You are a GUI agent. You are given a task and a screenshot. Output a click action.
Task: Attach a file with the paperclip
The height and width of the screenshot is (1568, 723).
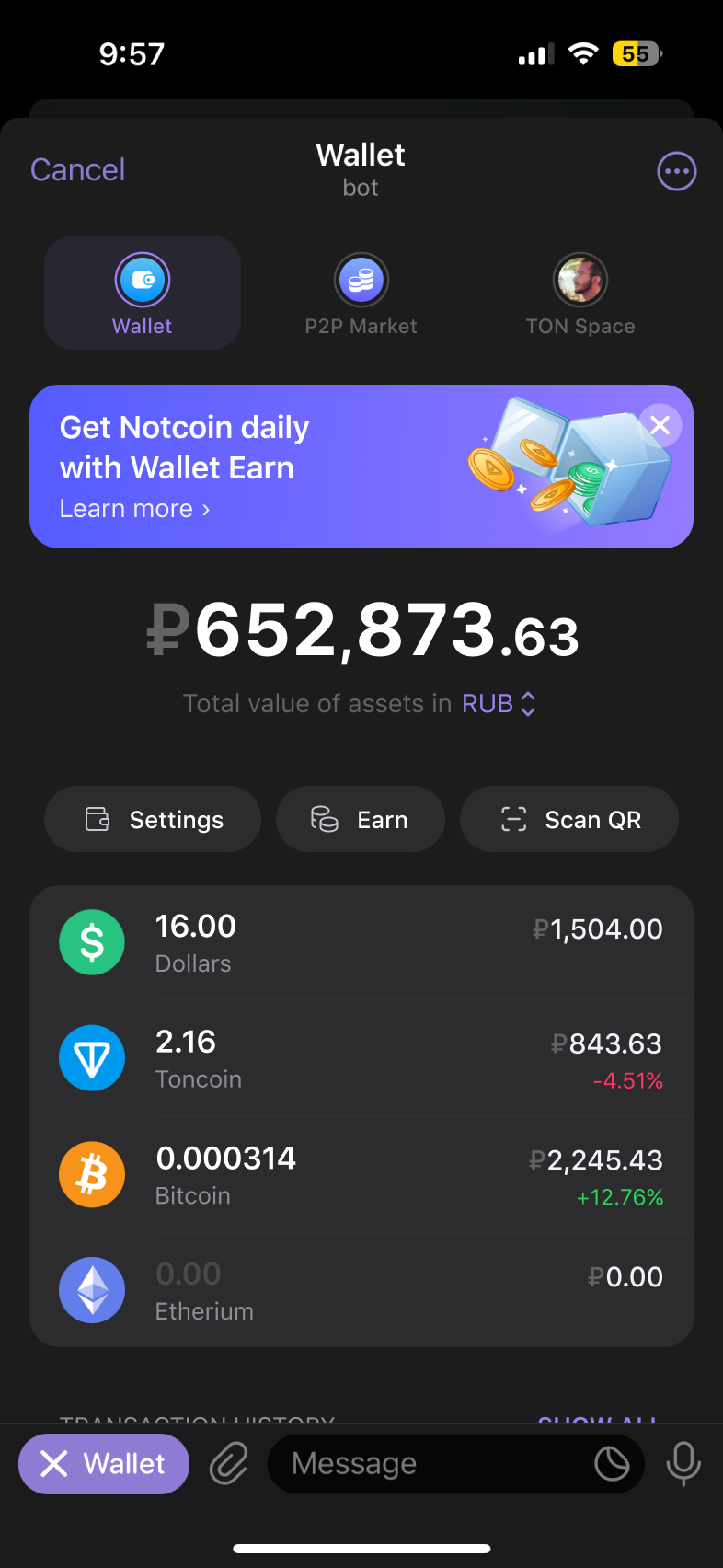(228, 1463)
